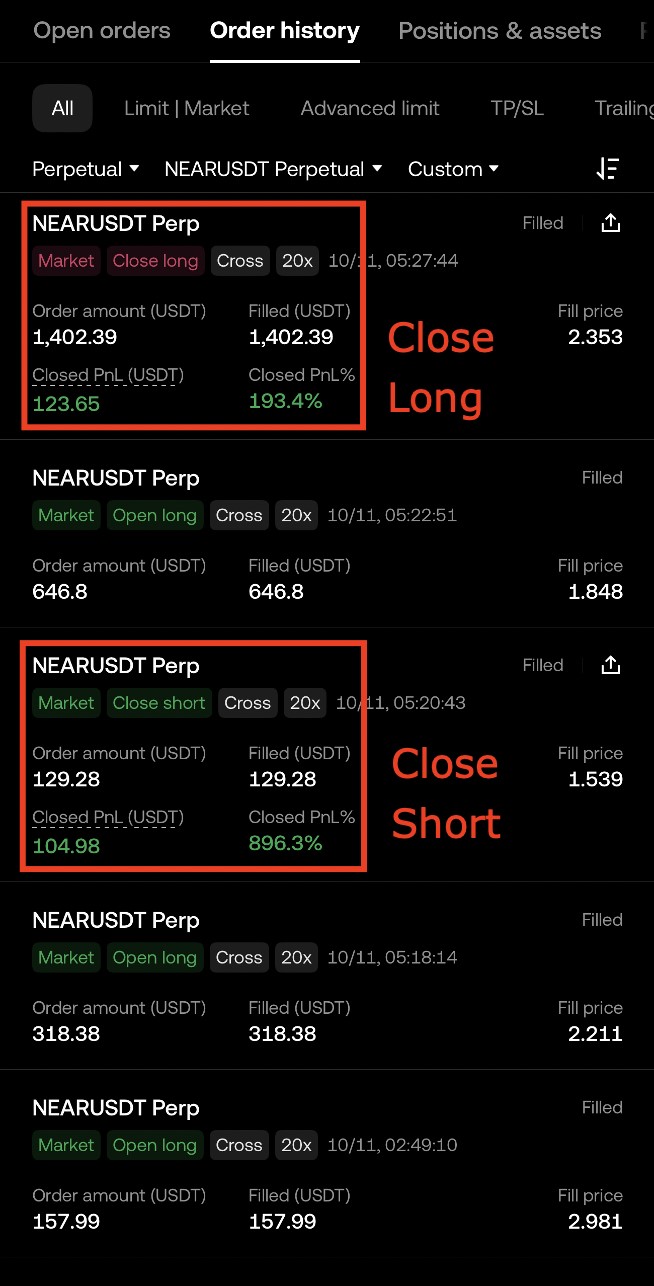This screenshot has width=654, height=1286.
Task: Switch to the Positions & assets tab
Action: click(500, 31)
